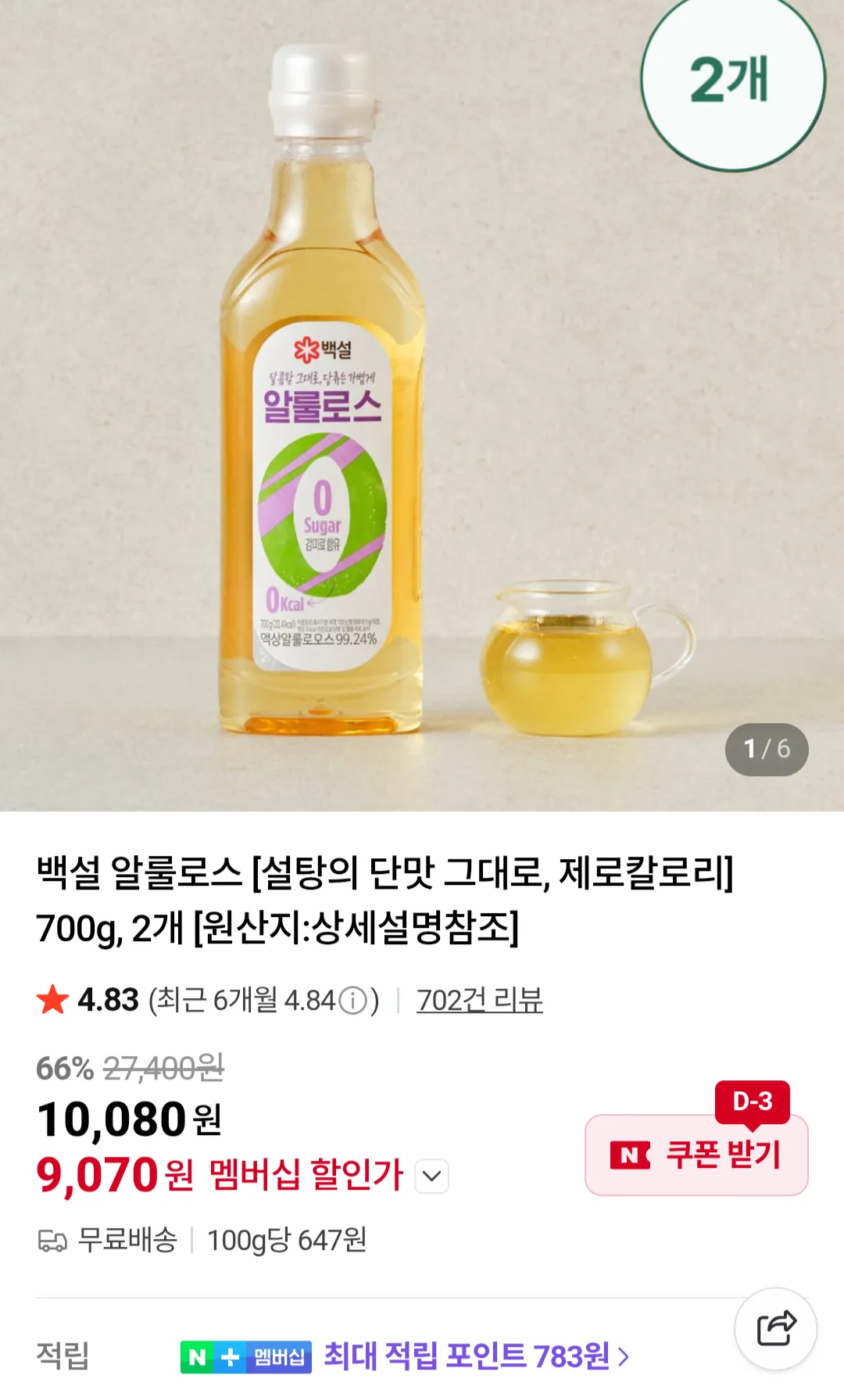Open the 702건 리뷰 reviews link
Image resolution: width=844 pixels, height=1400 pixels.
pos(479,1000)
